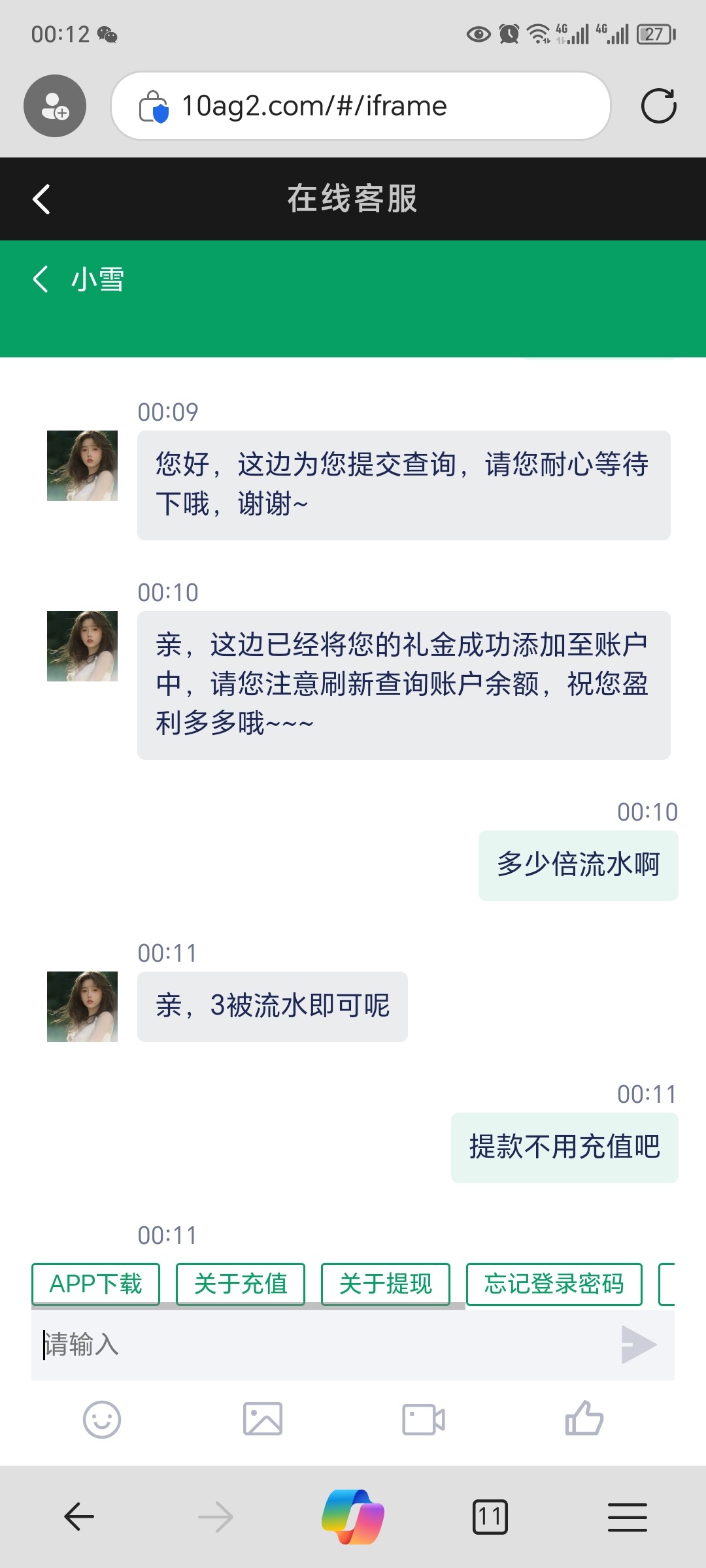Send the message with the arrow icon
The image size is (706, 1568).
click(638, 1345)
